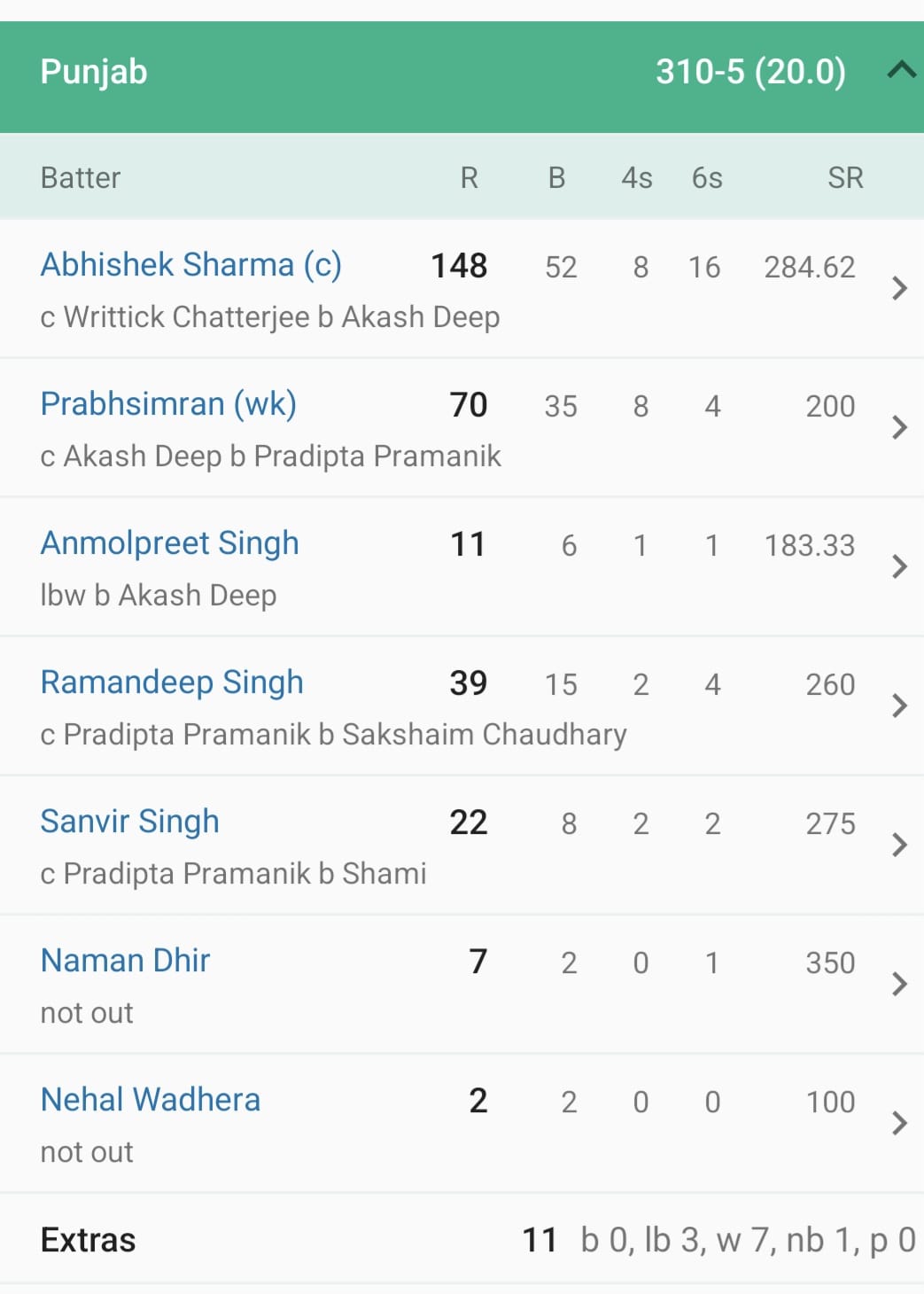Open Prabhsimran's player profile
924x1294 pixels.
[167, 403]
